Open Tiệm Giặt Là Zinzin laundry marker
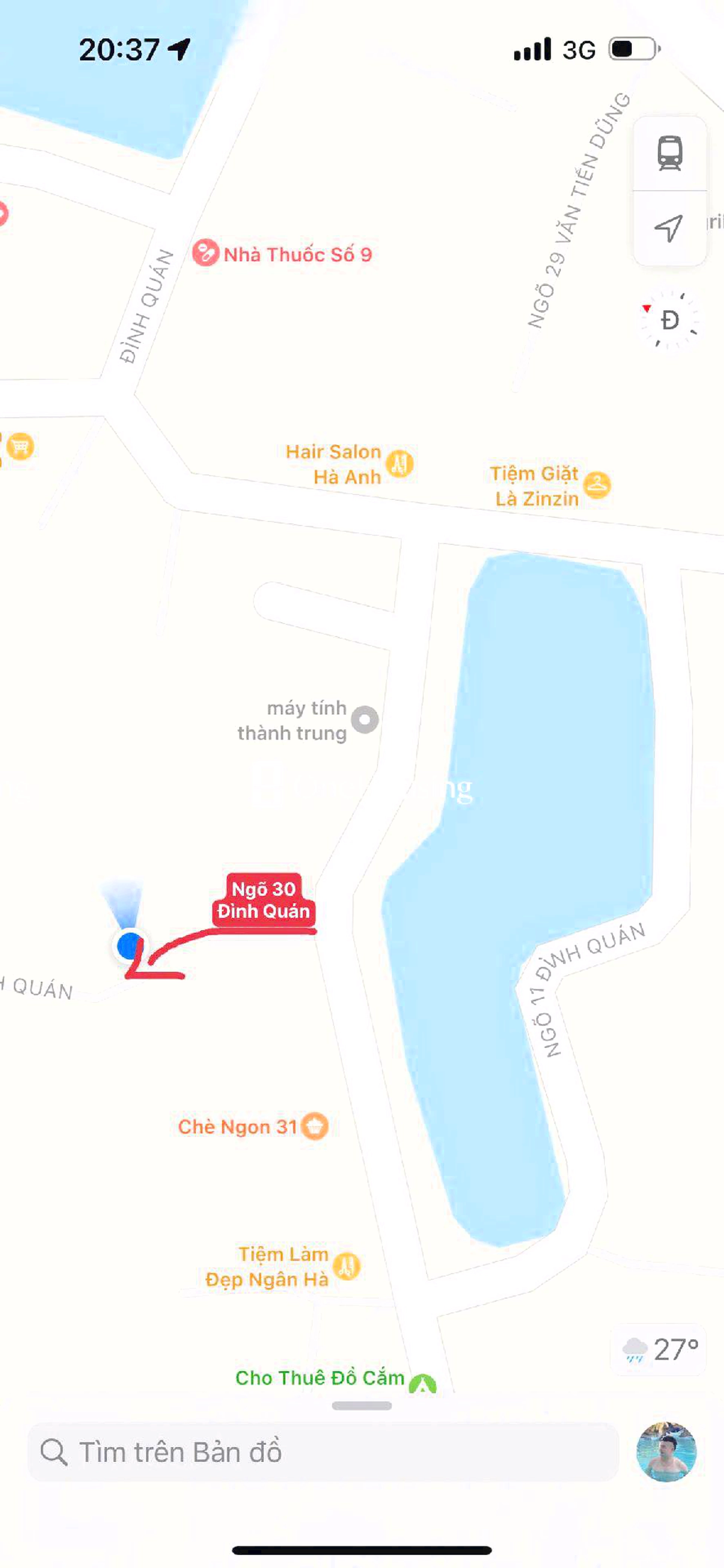 [x=597, y=485]
